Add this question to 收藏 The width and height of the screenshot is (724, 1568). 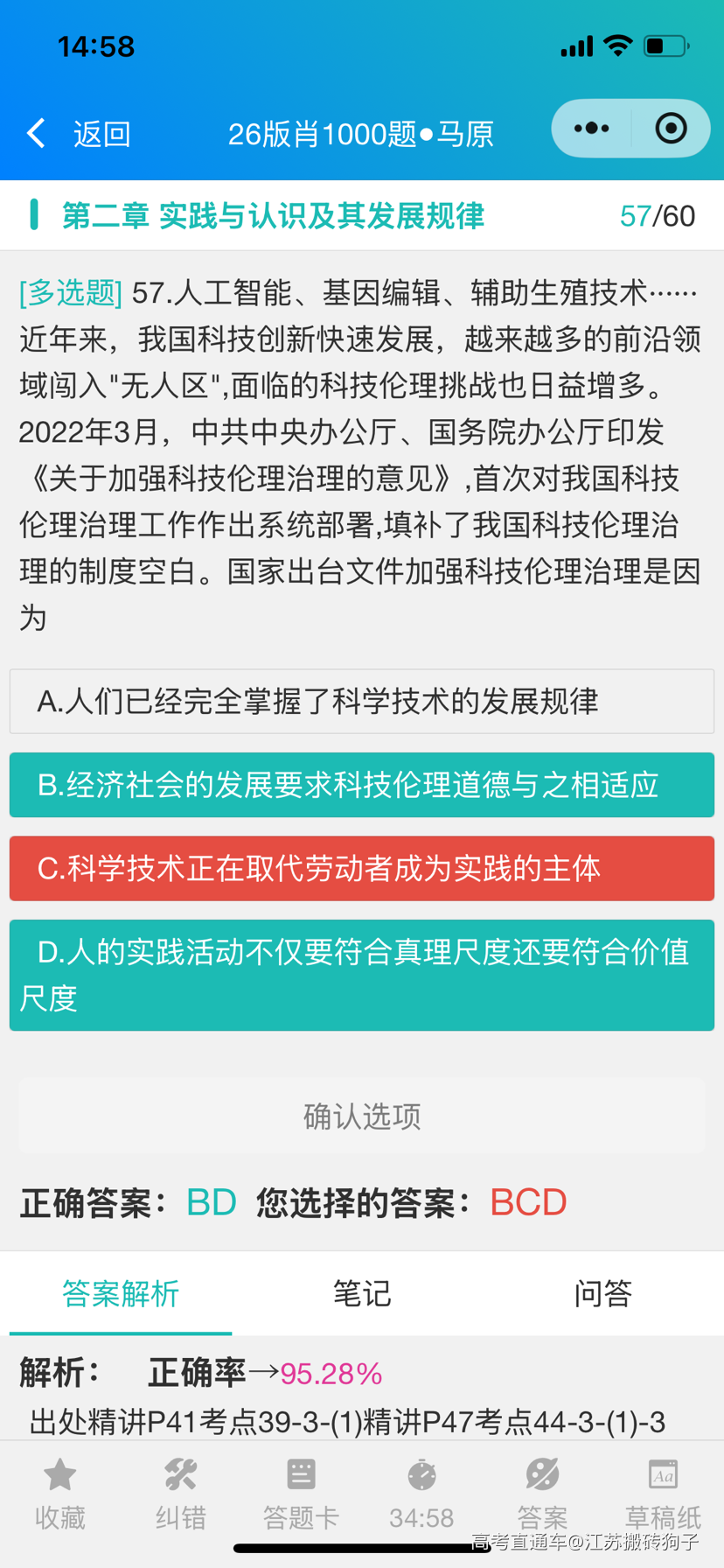click(60, 1494)
